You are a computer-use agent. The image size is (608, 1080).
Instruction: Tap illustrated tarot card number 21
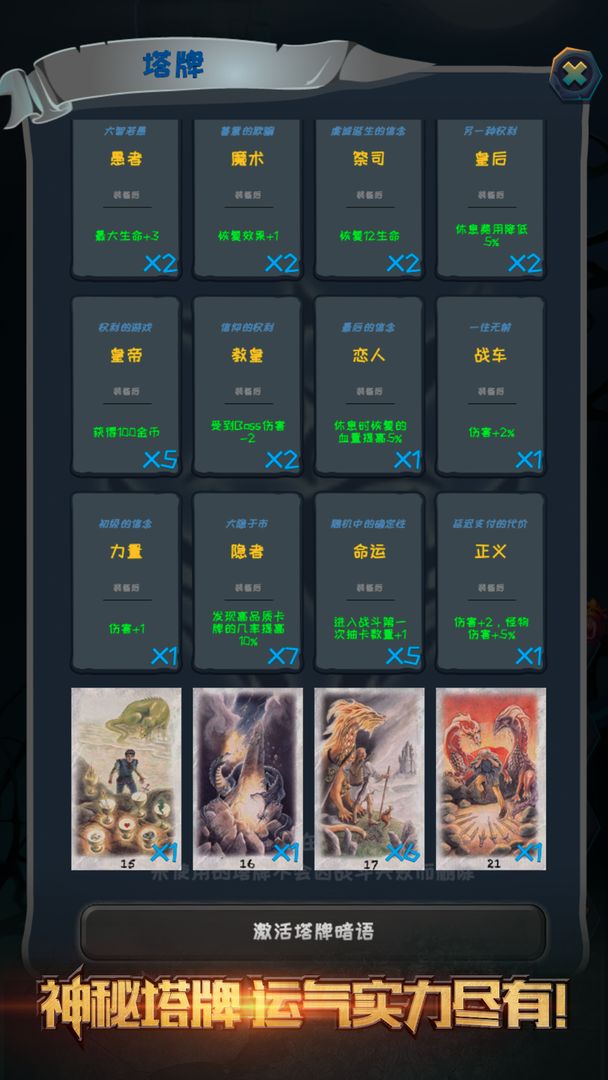pyautogui.click(x=491, y=779)
